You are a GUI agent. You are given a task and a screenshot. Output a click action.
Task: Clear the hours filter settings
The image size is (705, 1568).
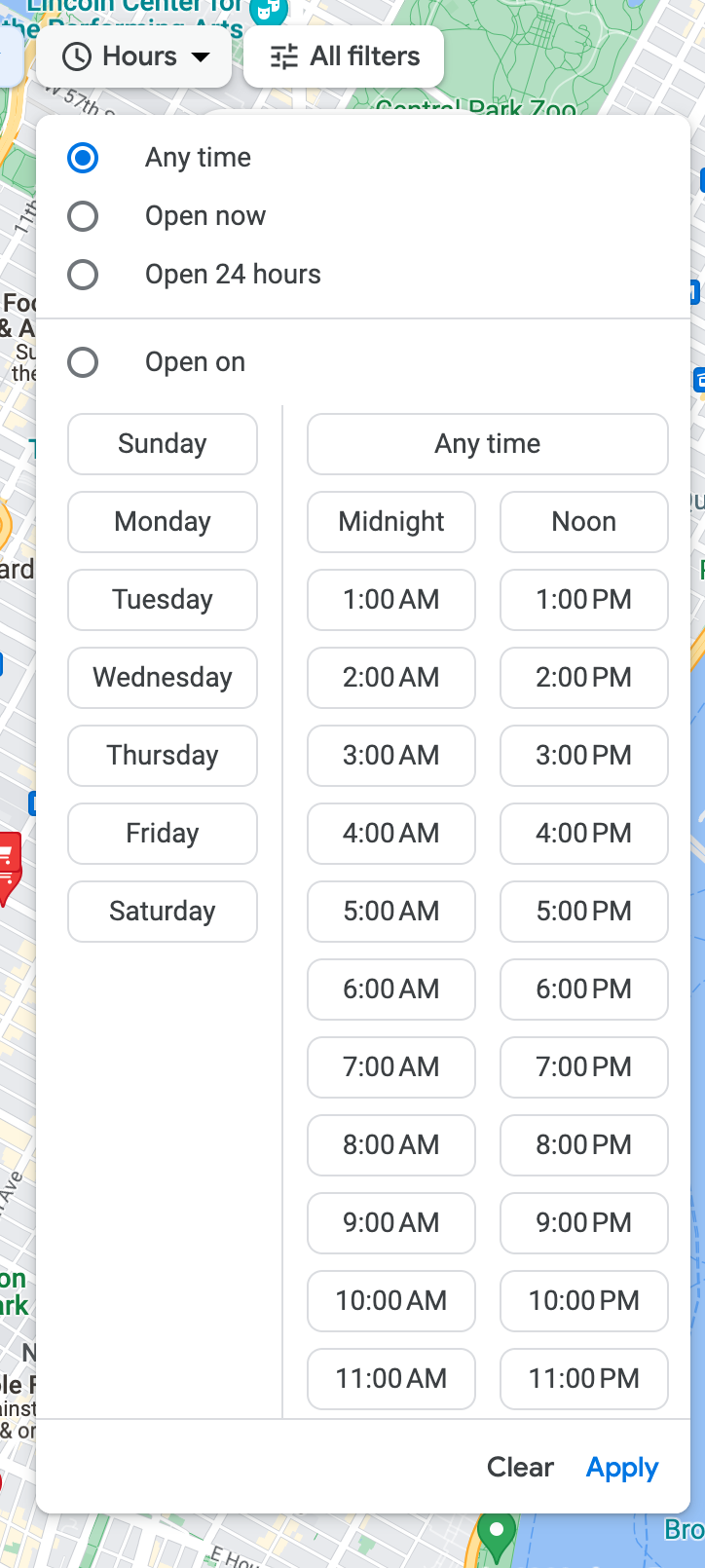pyautogui.click(x=519, y=1468)
